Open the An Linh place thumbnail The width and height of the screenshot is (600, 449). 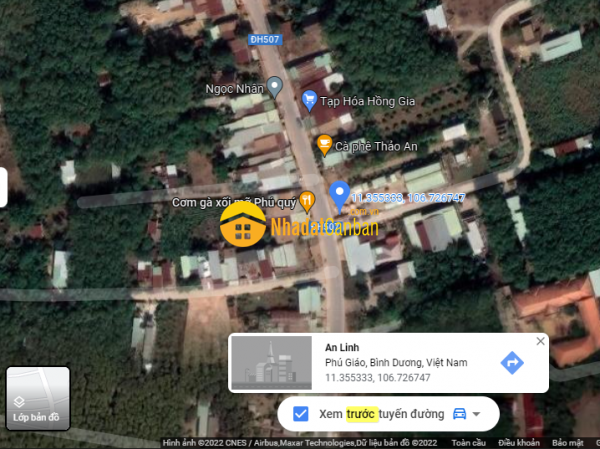coord(271,363)
